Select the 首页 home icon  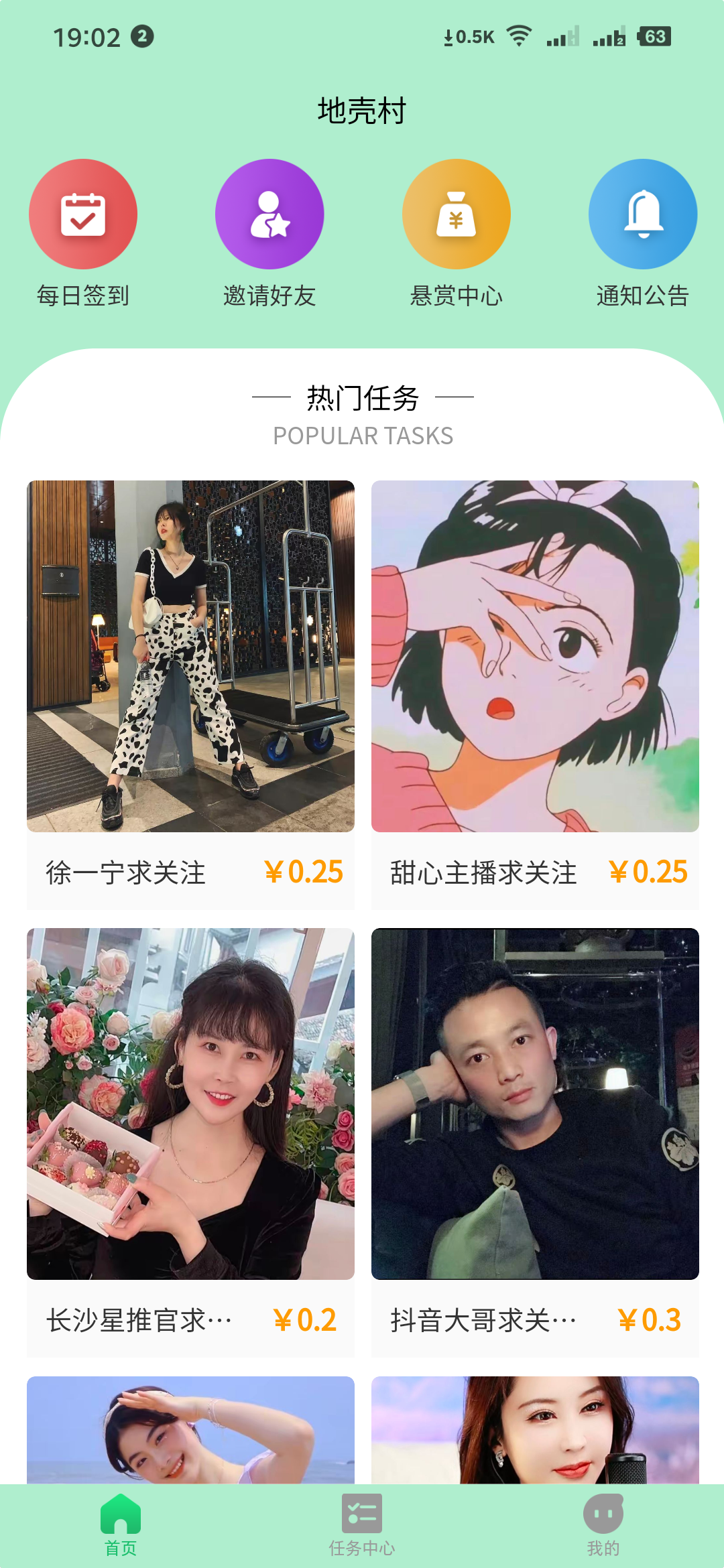click(121, 1514)
